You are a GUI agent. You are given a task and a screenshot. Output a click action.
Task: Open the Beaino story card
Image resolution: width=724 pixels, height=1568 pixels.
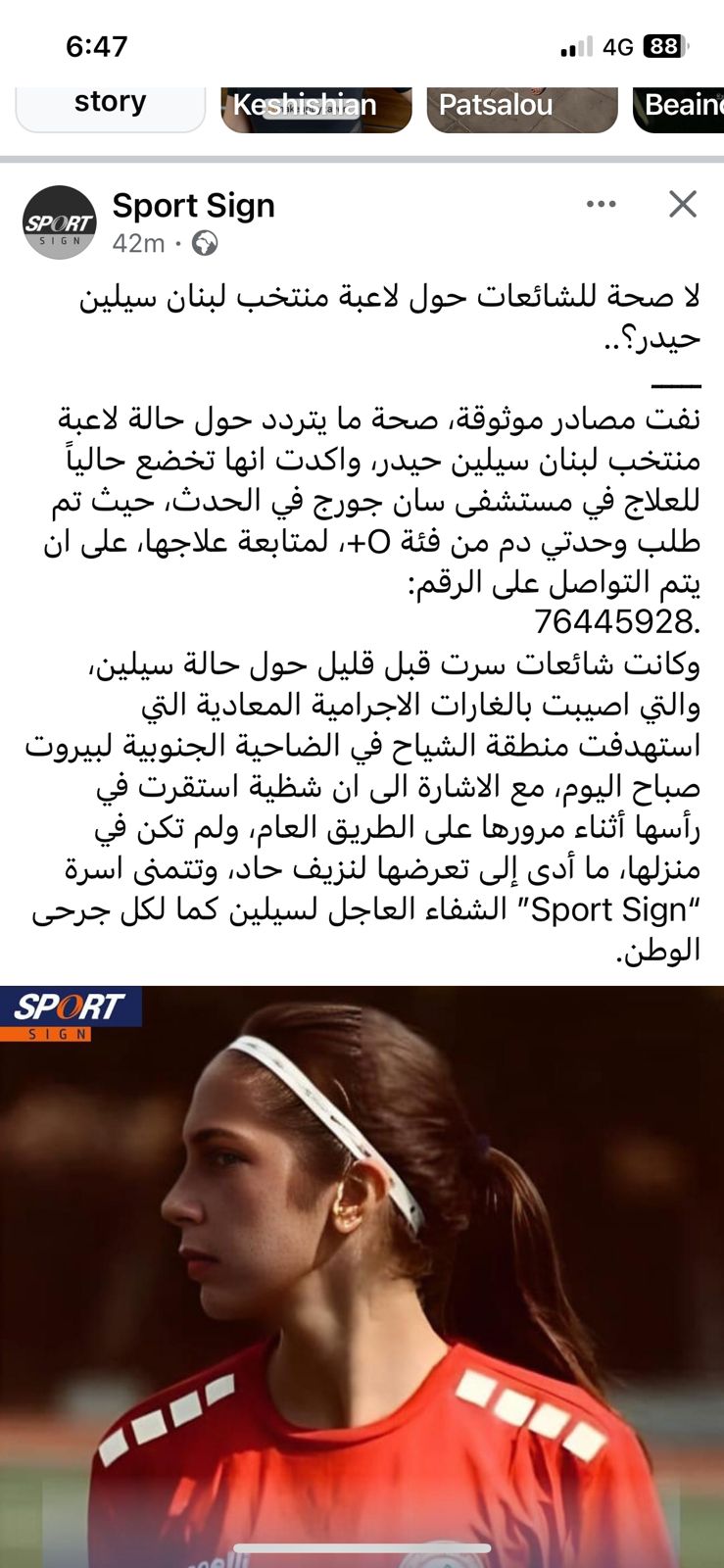coord(680,108)
